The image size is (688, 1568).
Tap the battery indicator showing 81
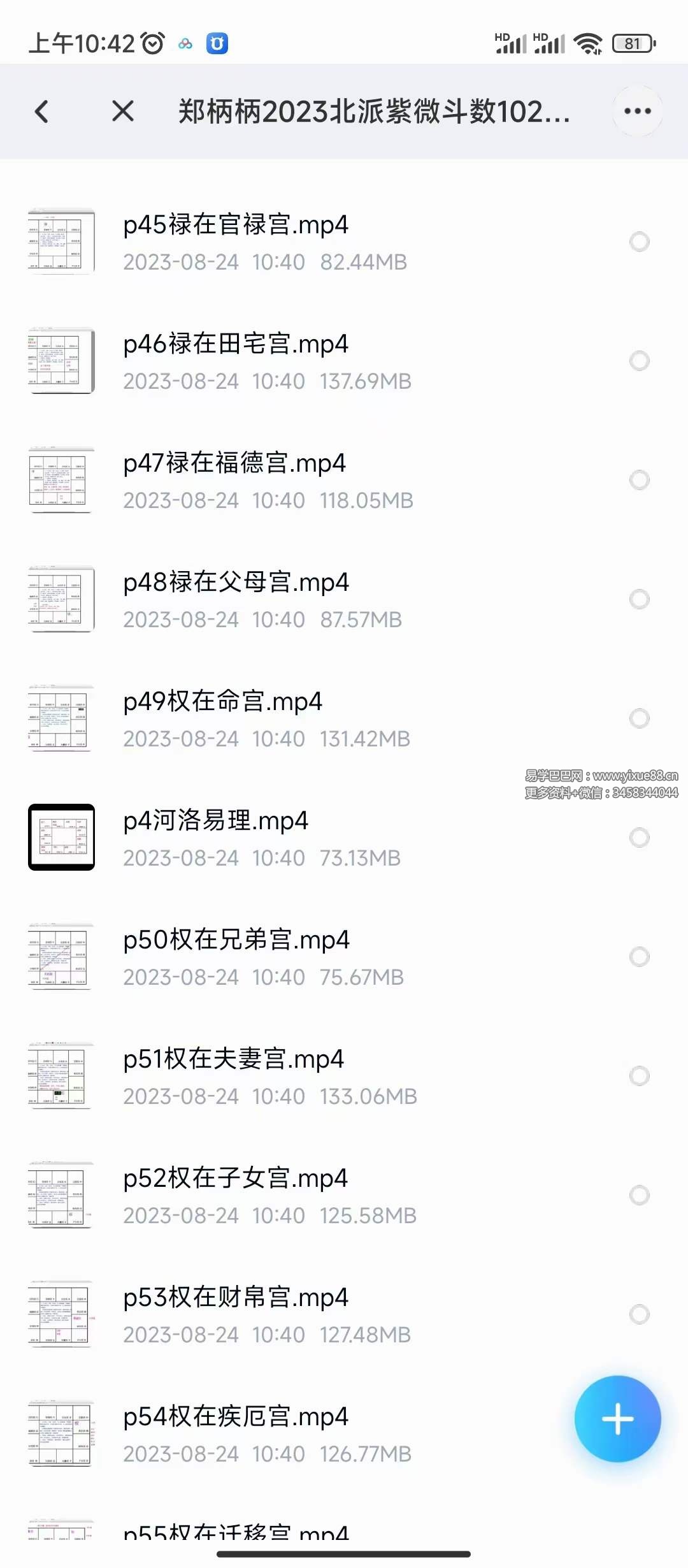point(634,42)
